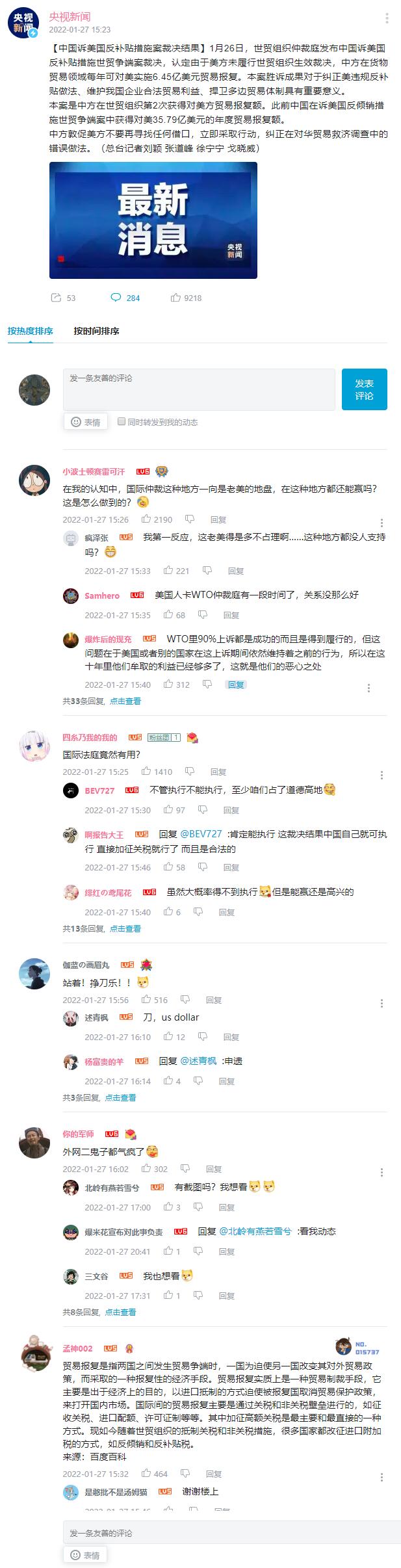Open the 最新消息 video thumbnail

pos(153,220)
